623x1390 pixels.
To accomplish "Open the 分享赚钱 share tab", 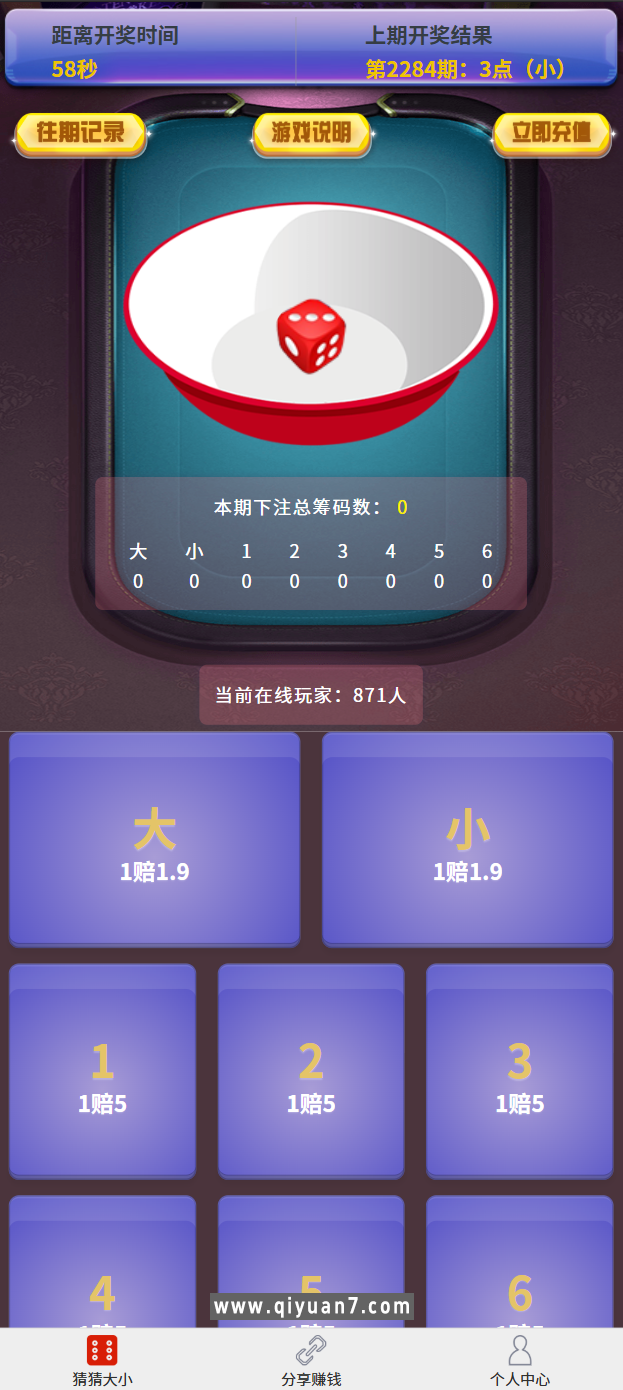I will tap(311, 1360).
